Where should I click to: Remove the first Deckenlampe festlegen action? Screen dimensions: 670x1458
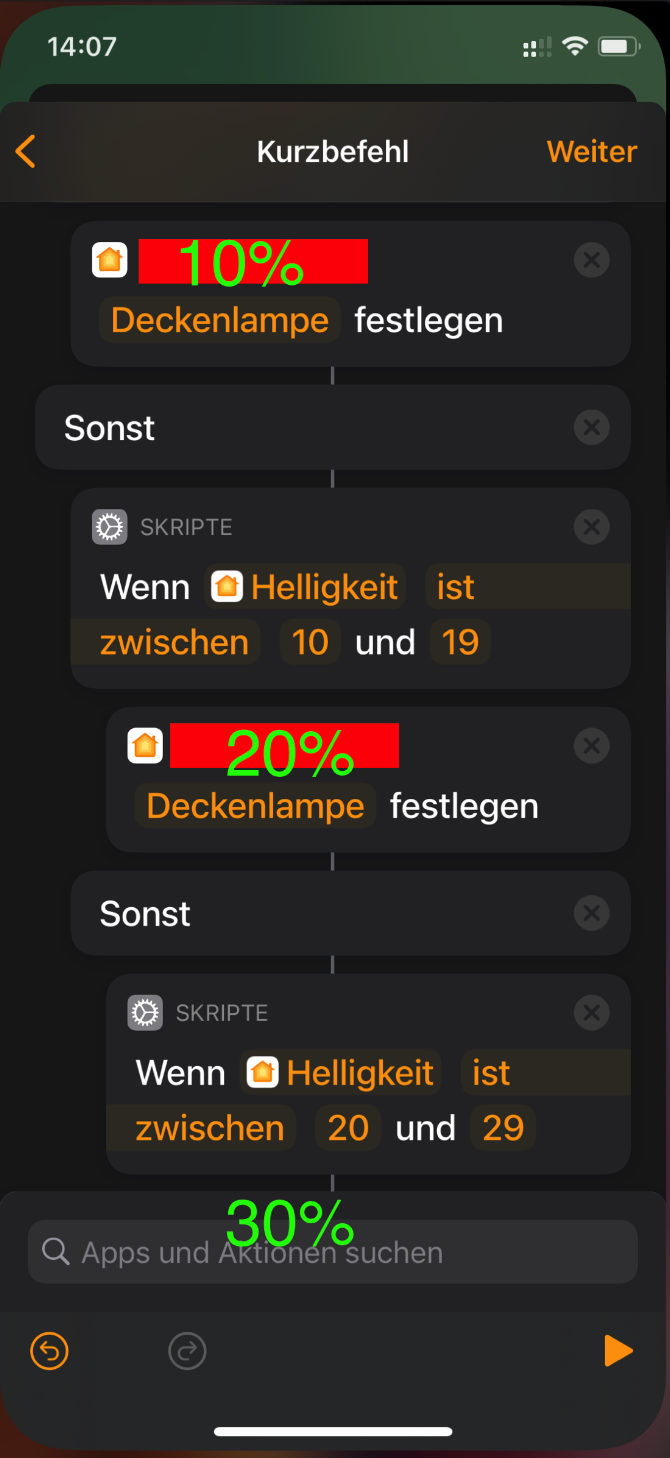591,261
